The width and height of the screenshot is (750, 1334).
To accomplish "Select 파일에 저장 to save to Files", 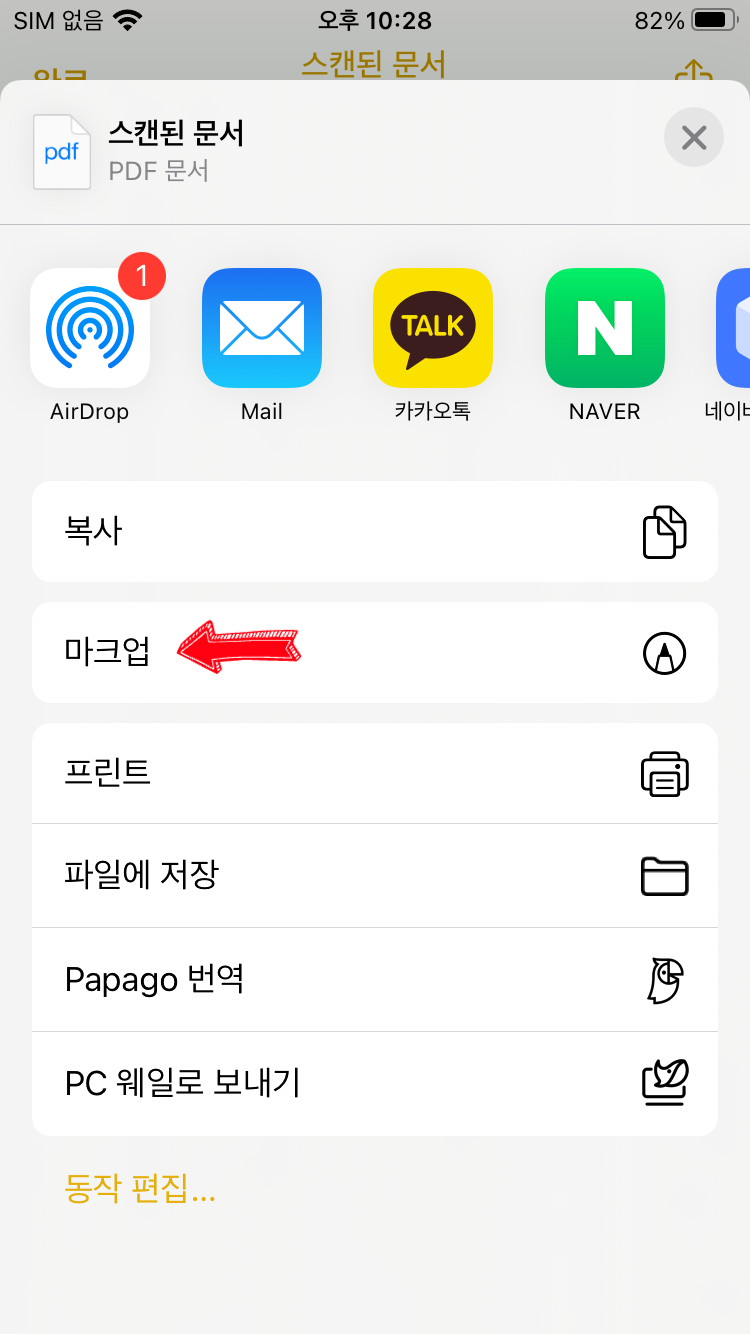I will tap(375, 876).
